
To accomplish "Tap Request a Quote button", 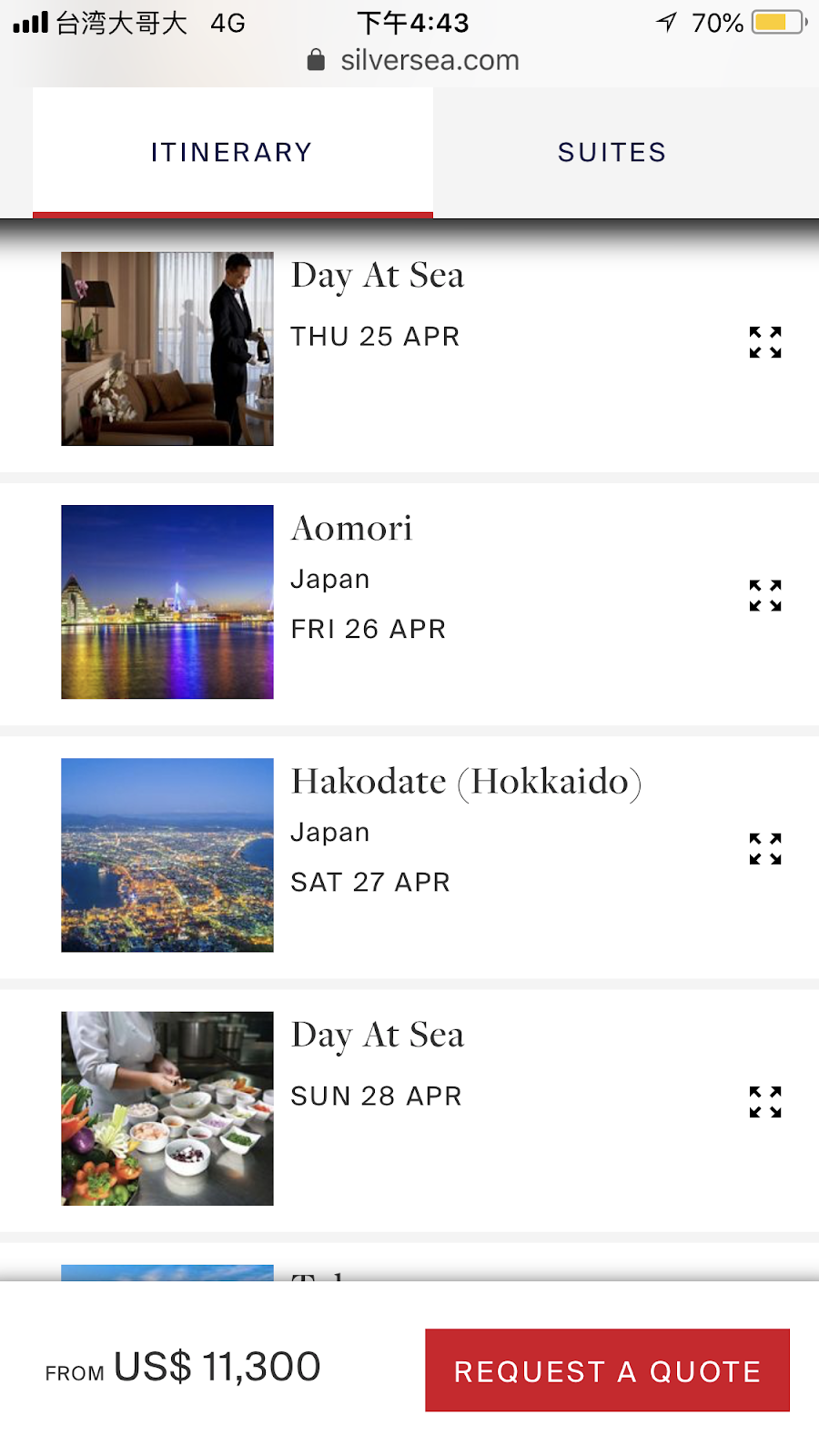I will coord(607,1370).
